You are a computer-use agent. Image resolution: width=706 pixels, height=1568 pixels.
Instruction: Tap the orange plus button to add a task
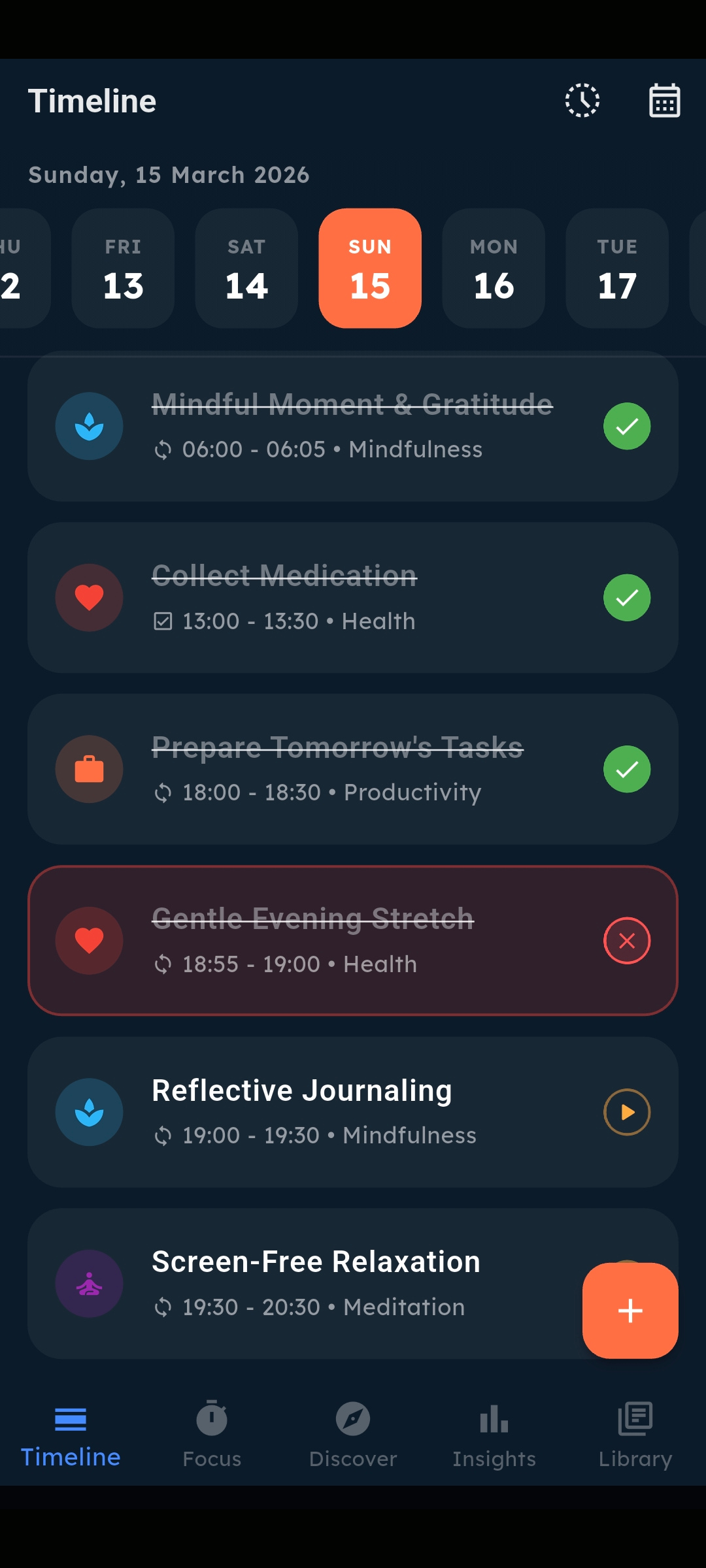[x=630, y=1310]
